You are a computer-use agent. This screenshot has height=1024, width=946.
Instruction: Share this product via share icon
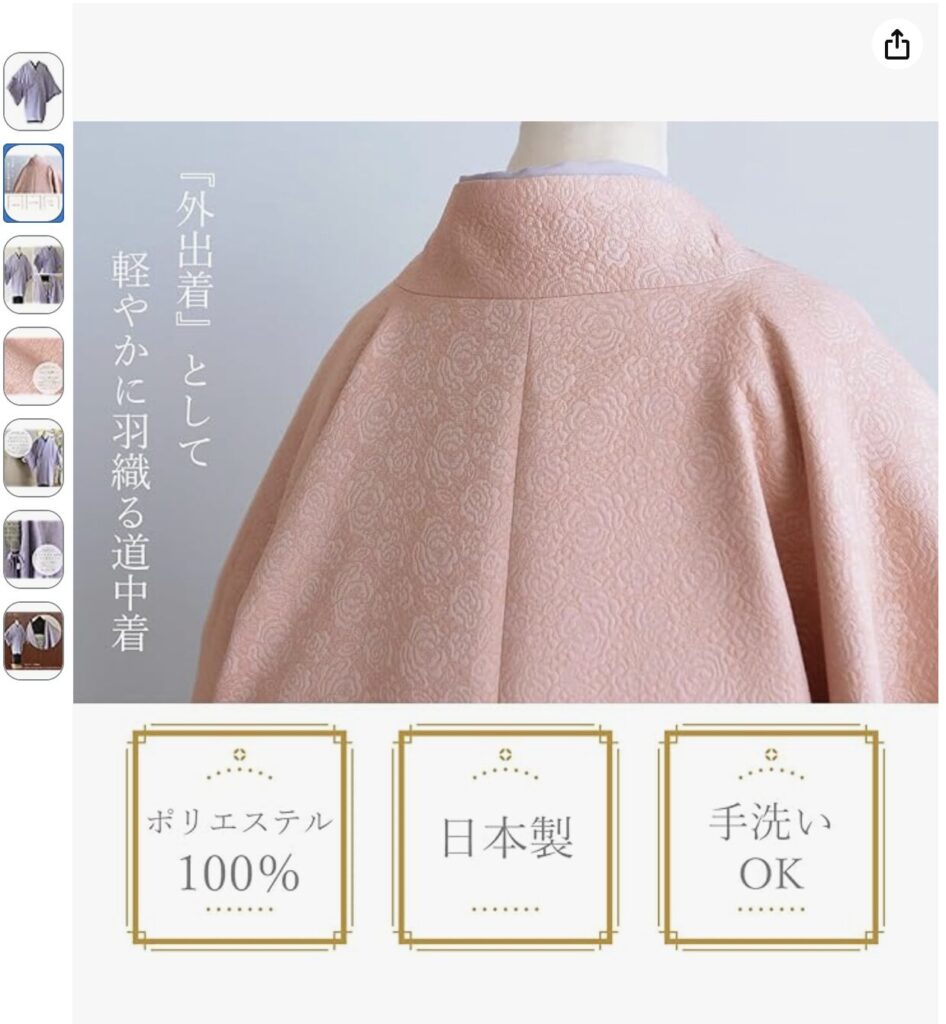[897, 44]
